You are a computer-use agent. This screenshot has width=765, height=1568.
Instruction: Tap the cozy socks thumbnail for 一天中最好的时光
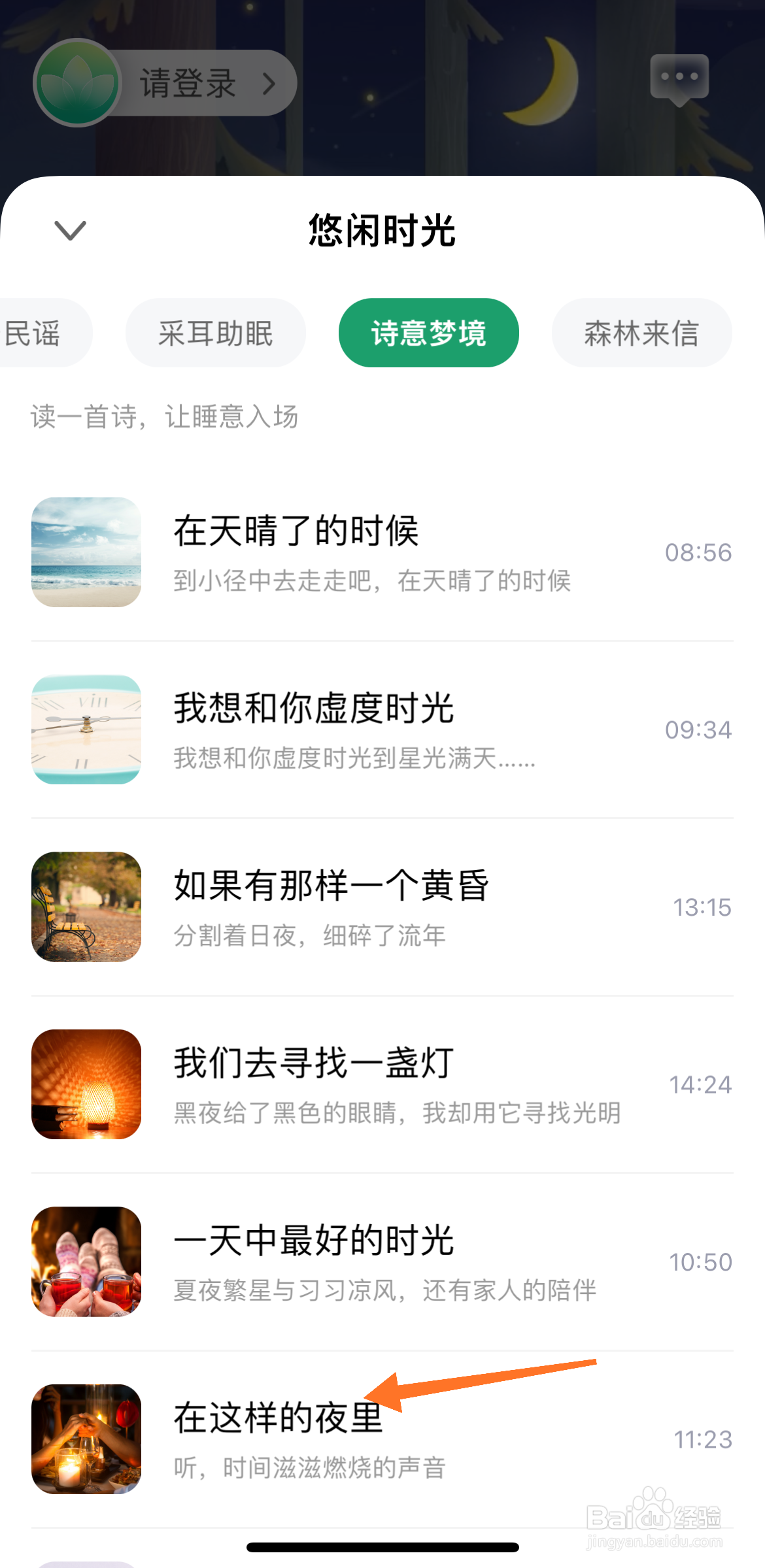pos(86,1263)
